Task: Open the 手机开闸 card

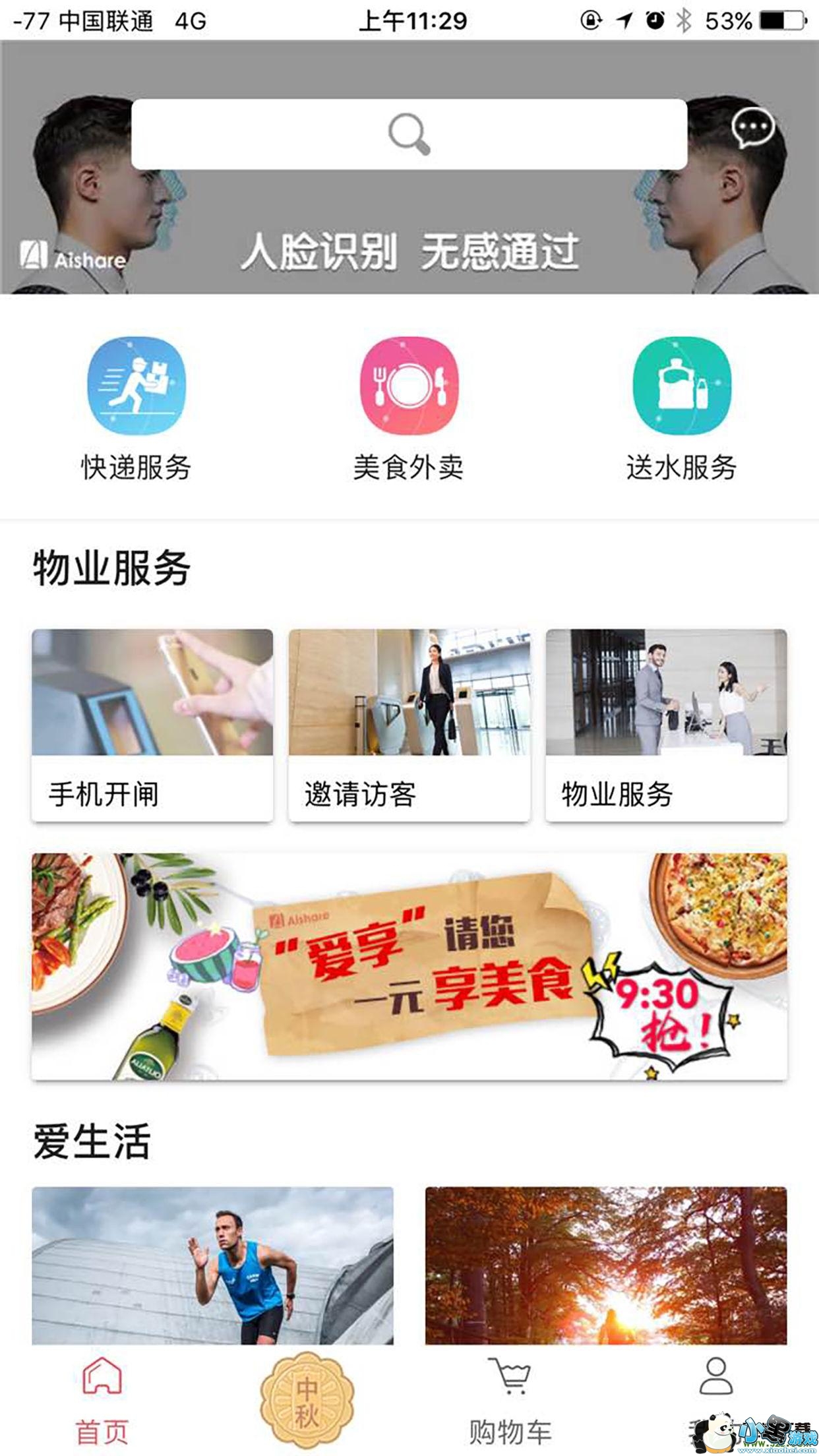Action: coord(152,725)
